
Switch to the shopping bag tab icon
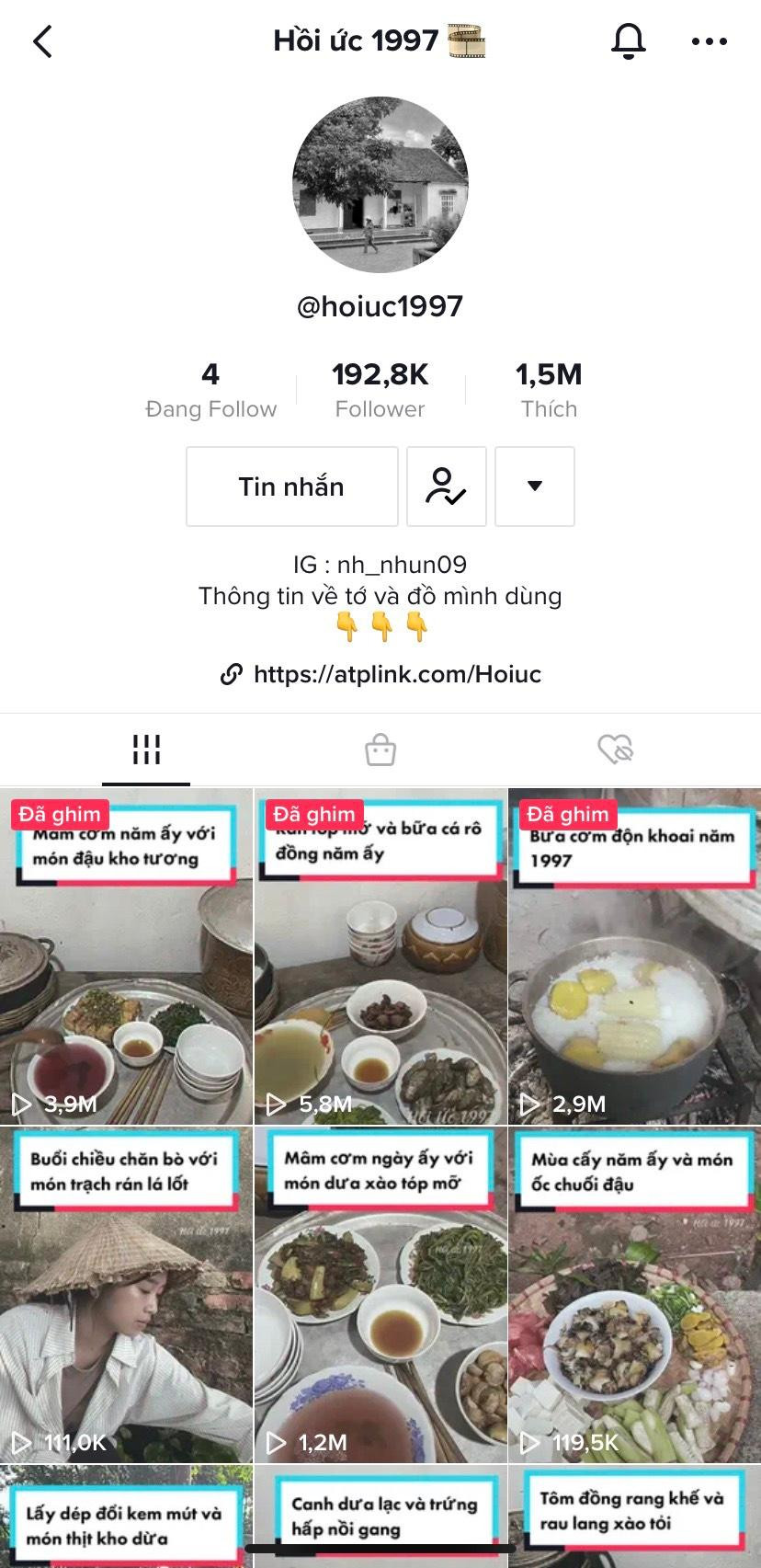tap(382, 749)
